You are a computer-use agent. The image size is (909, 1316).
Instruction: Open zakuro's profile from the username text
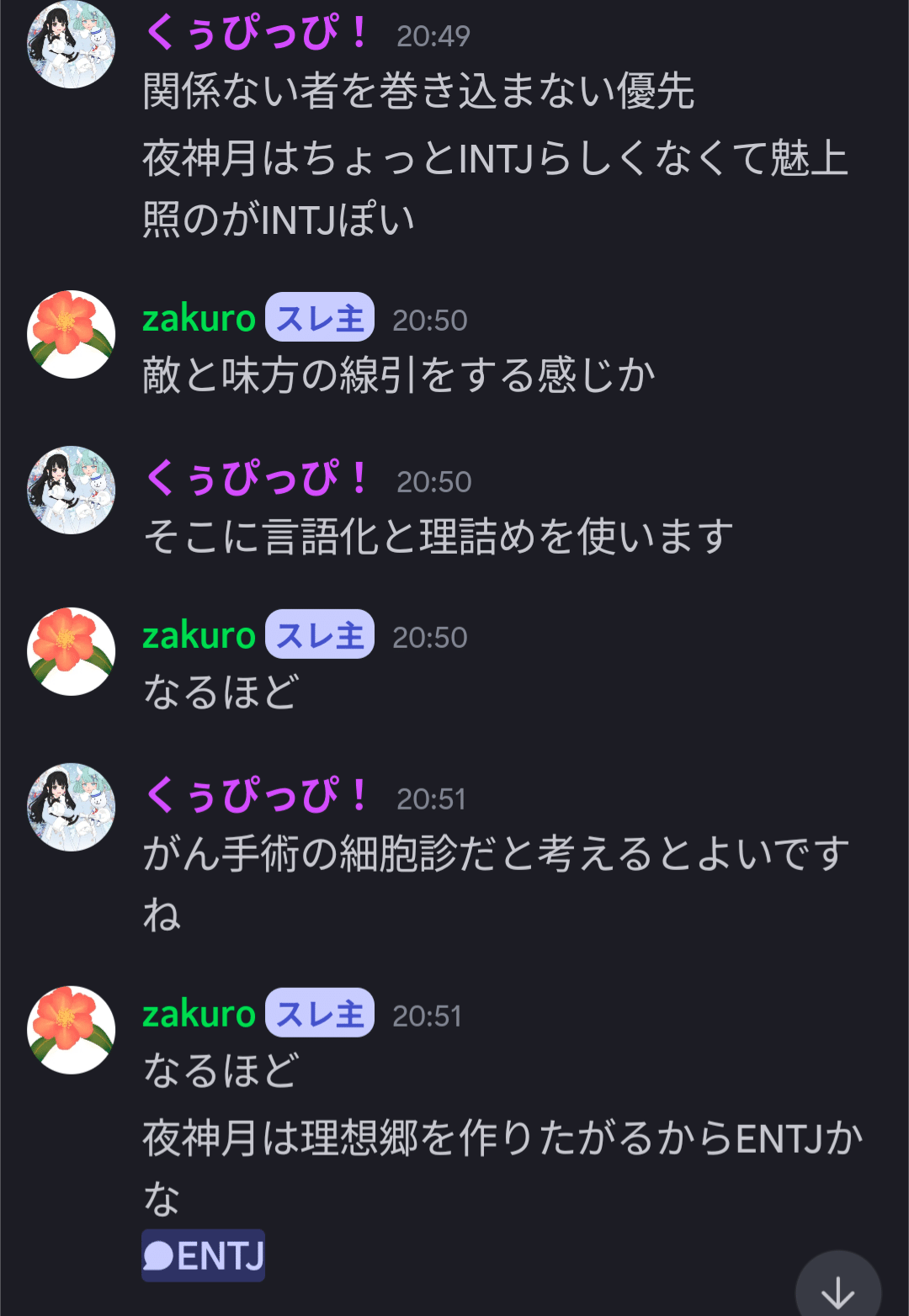point(196,318)
